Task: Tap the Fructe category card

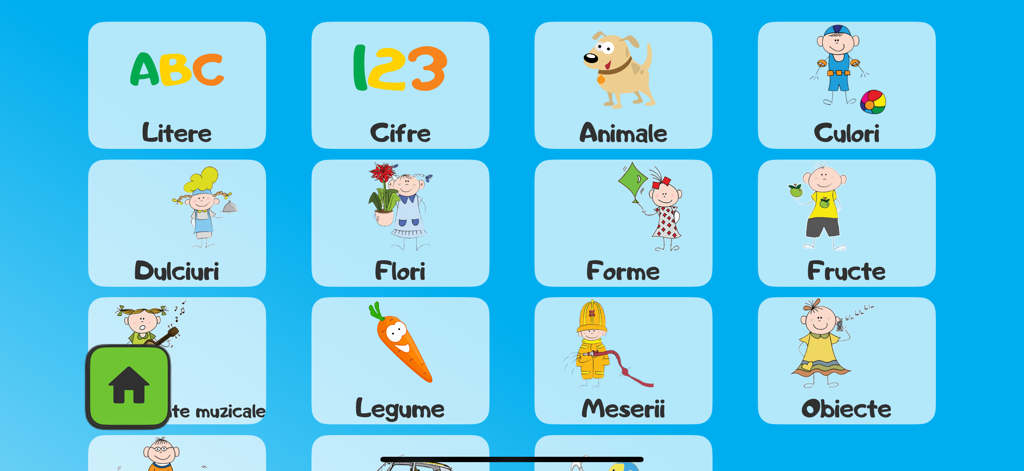Action: point(846,223)
